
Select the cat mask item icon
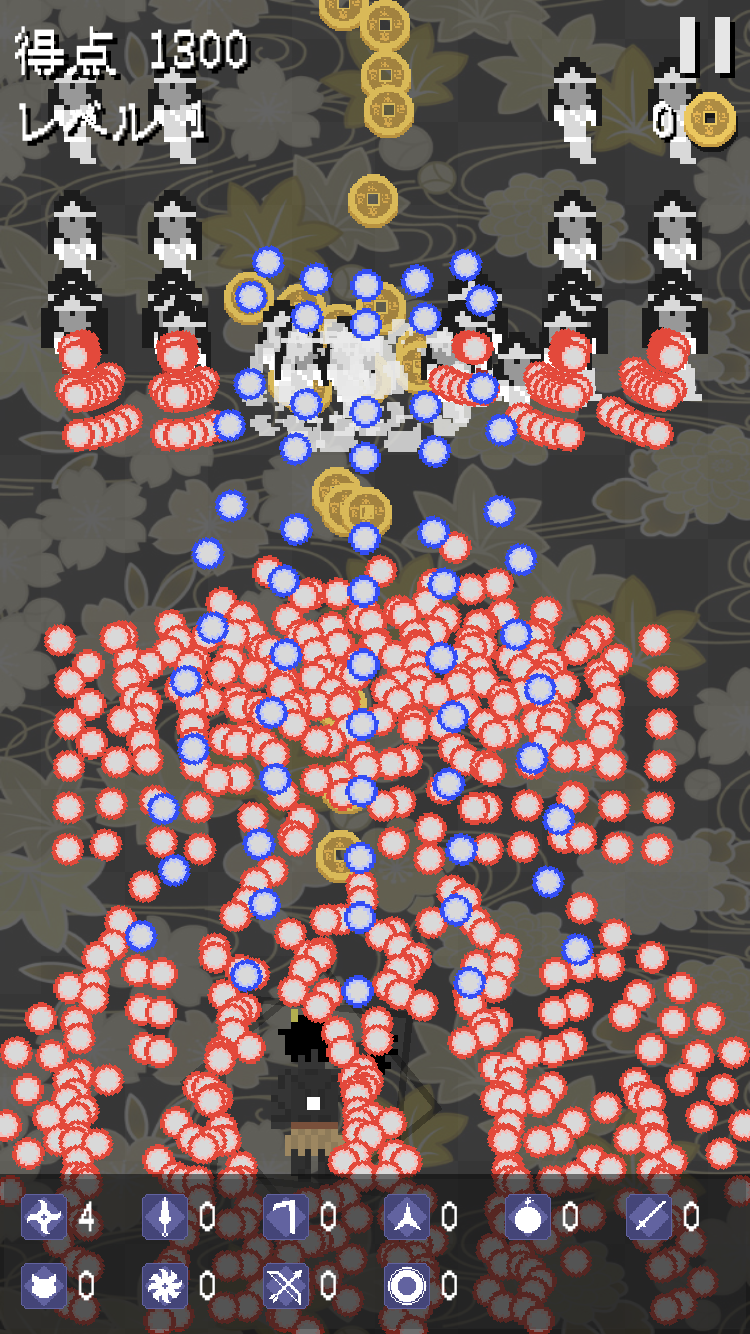pos(44,1285)
